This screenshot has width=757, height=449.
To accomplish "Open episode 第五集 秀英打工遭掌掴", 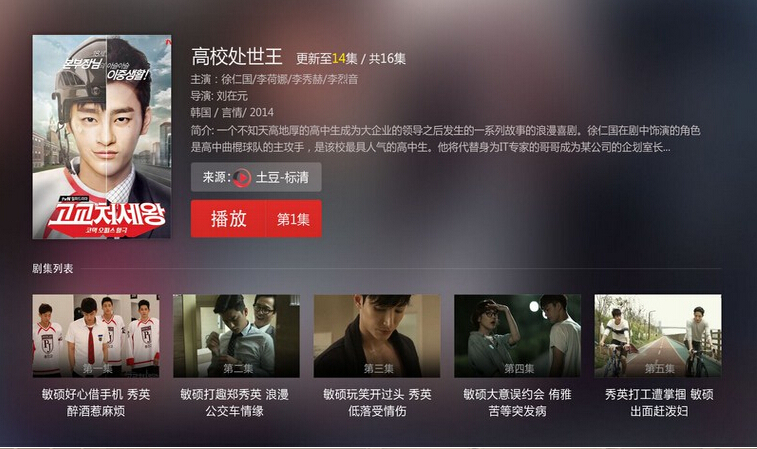I will pyautogui.click(x=658, y=335).
